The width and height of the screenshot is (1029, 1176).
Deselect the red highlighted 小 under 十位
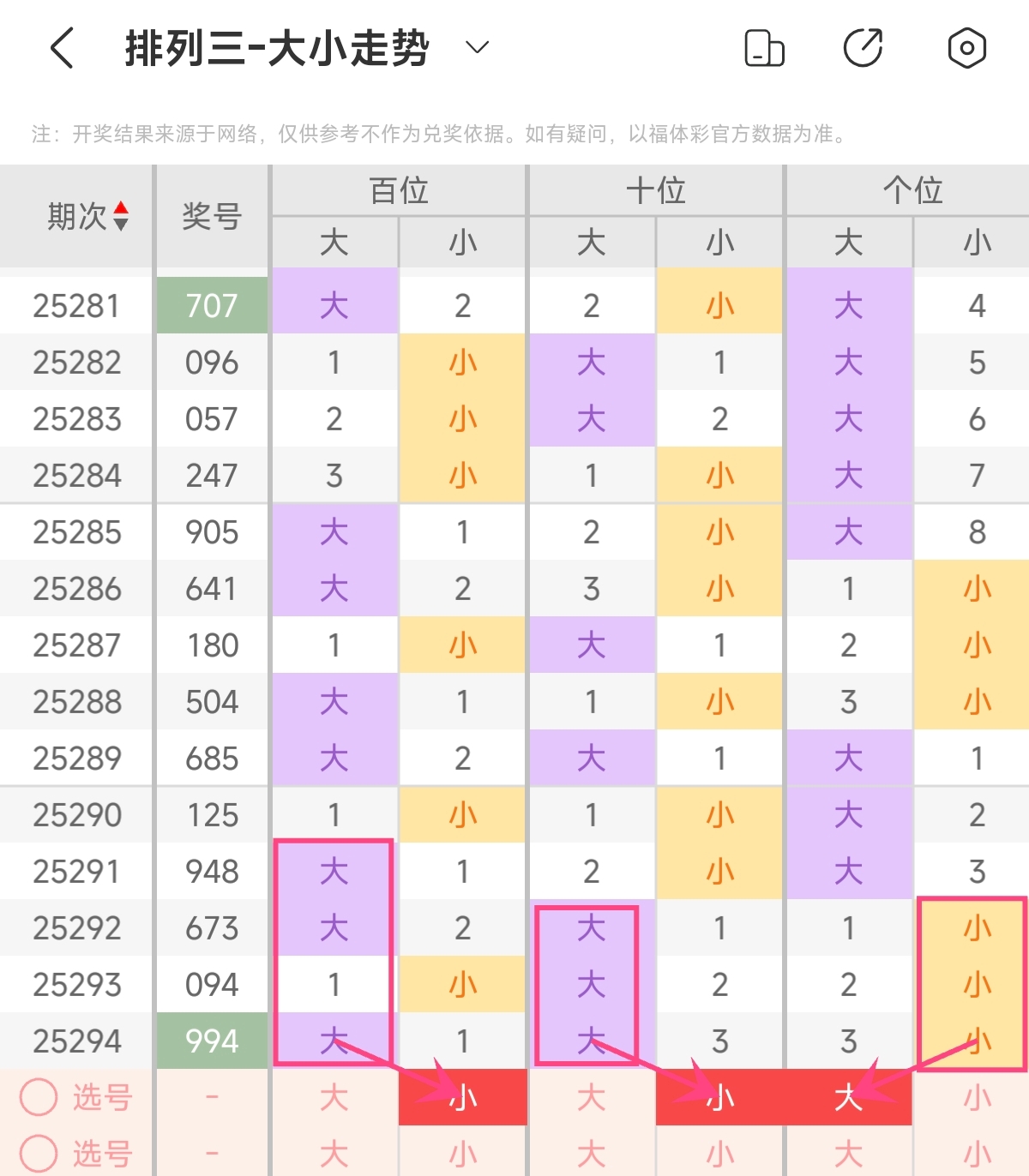pos(720,1097)
